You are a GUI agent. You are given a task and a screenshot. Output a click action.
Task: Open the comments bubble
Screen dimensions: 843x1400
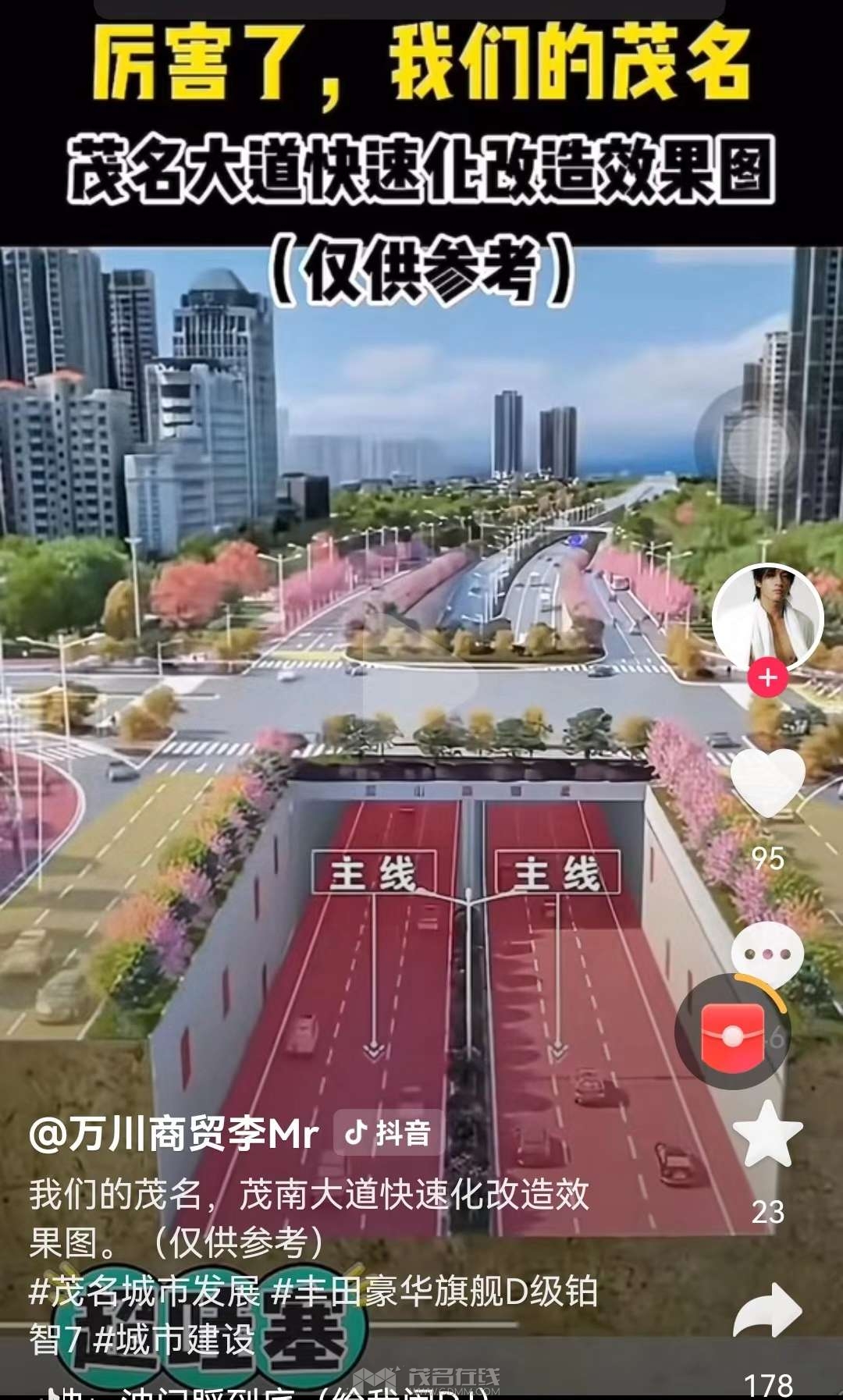767,954
